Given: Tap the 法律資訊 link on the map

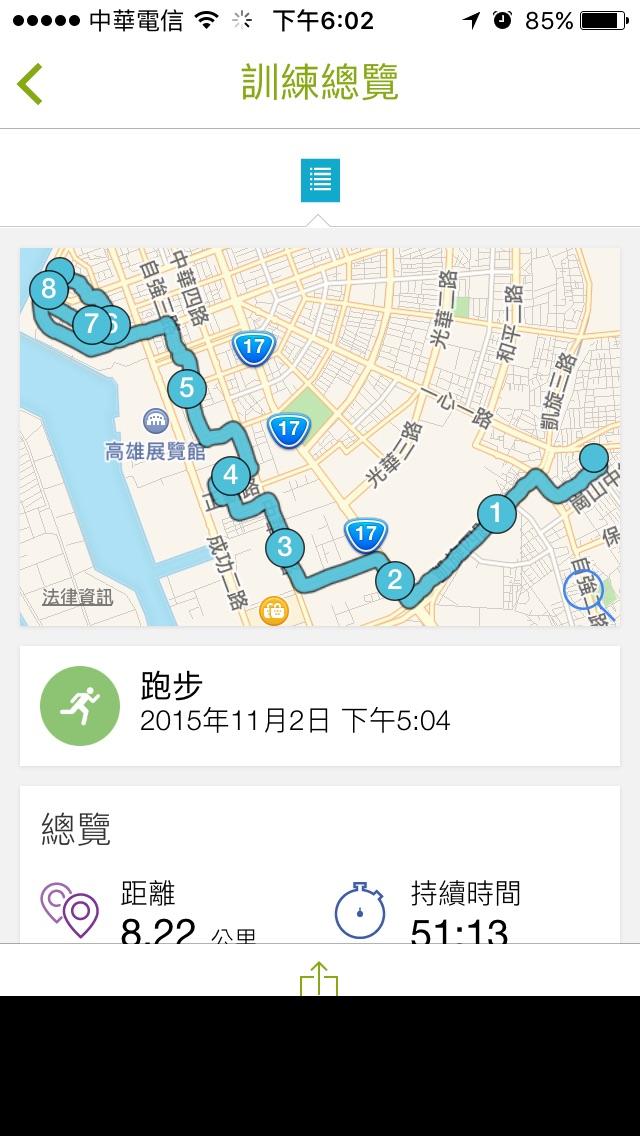Looking at the screenshot, I should [77, 597].
